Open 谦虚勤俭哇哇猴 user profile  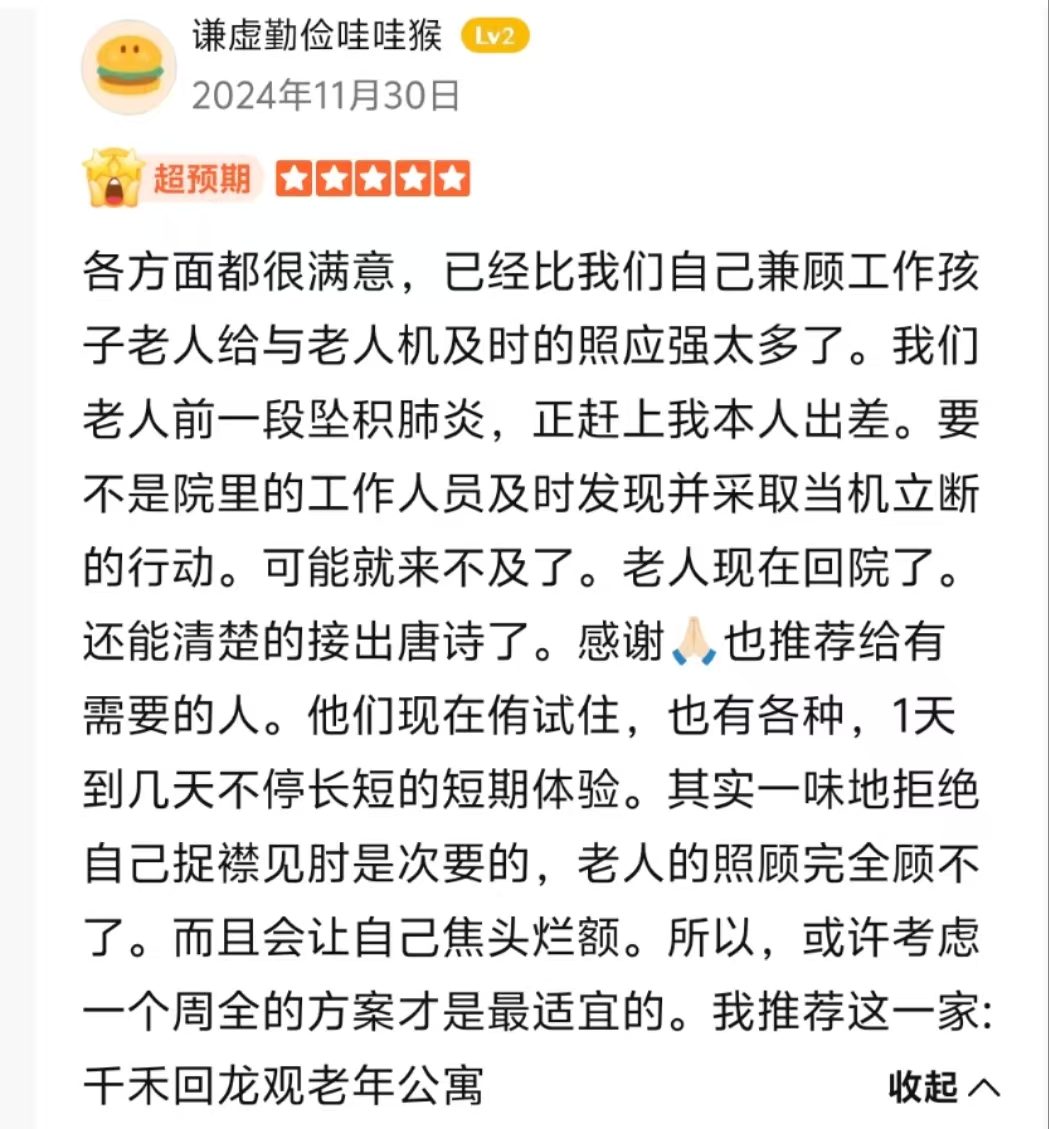pyautogui.click(x=320, y=38)
